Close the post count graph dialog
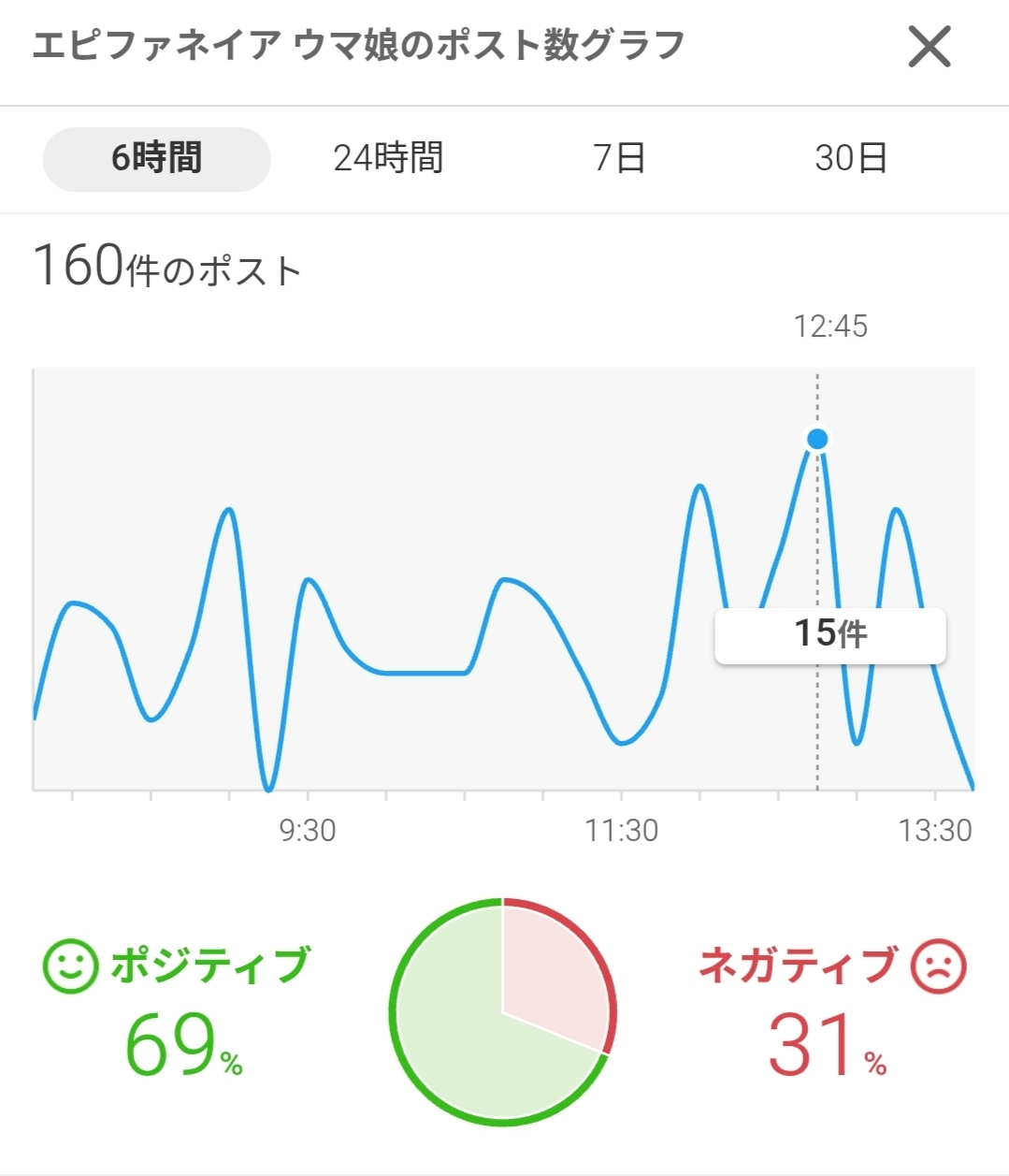The image size is (1009, 1176). point(929,47)
